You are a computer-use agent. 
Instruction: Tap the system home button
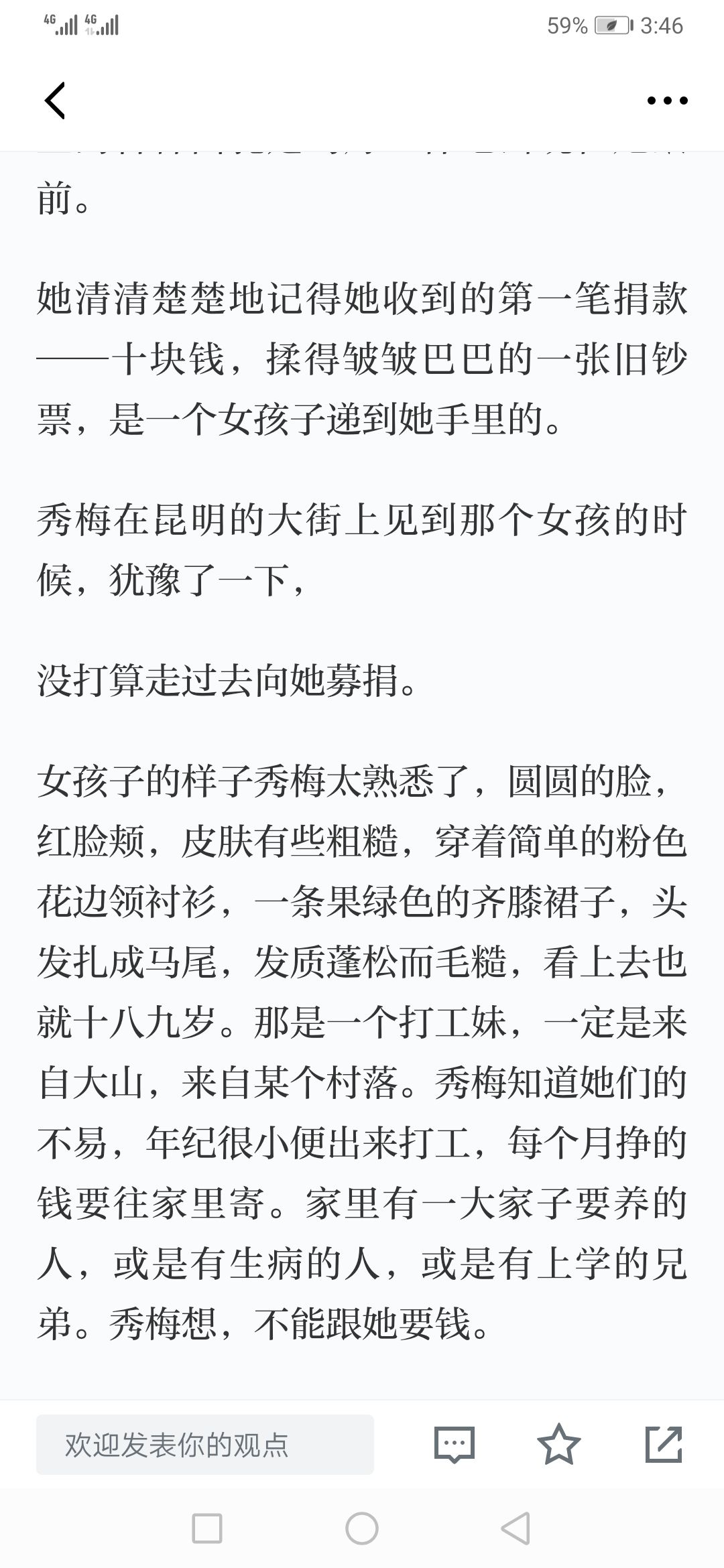tap(362, 1528)
